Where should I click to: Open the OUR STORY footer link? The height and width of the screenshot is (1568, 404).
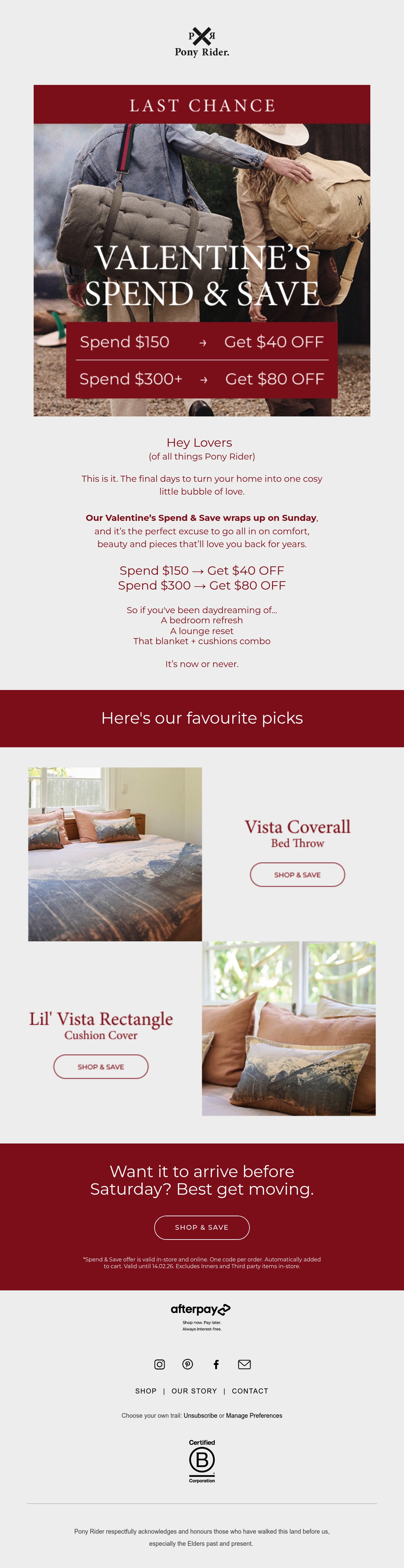click(x=194, y=1391)
